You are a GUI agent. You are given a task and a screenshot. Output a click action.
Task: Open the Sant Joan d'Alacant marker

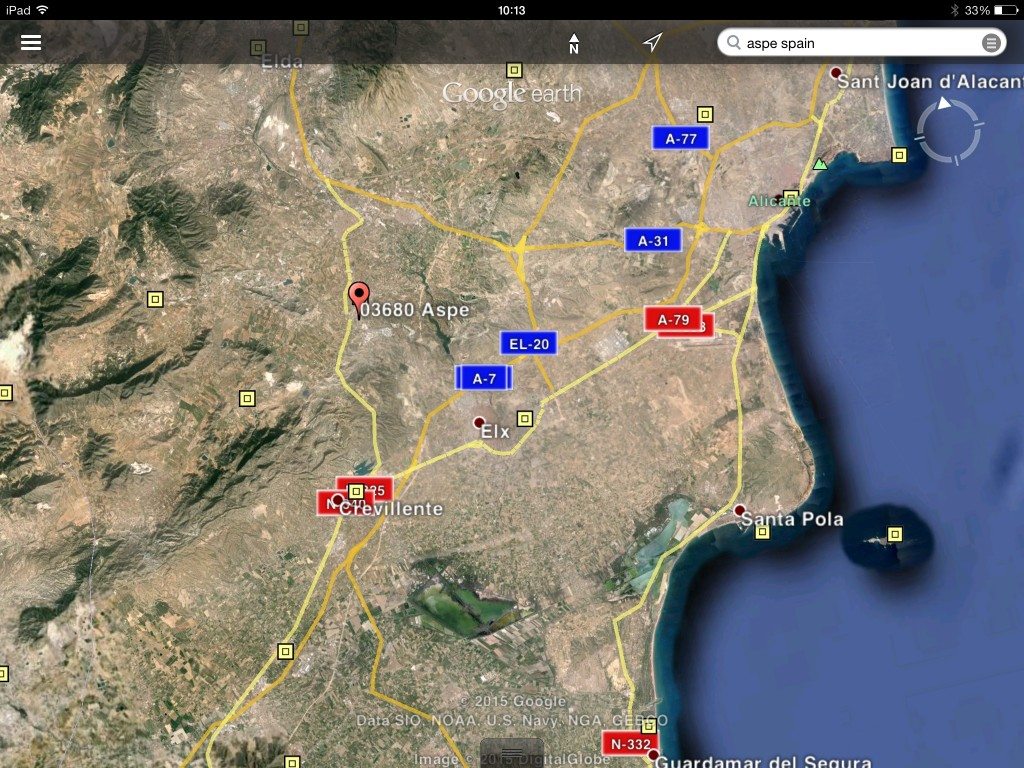pyautogui.click(x=836, y=72)
